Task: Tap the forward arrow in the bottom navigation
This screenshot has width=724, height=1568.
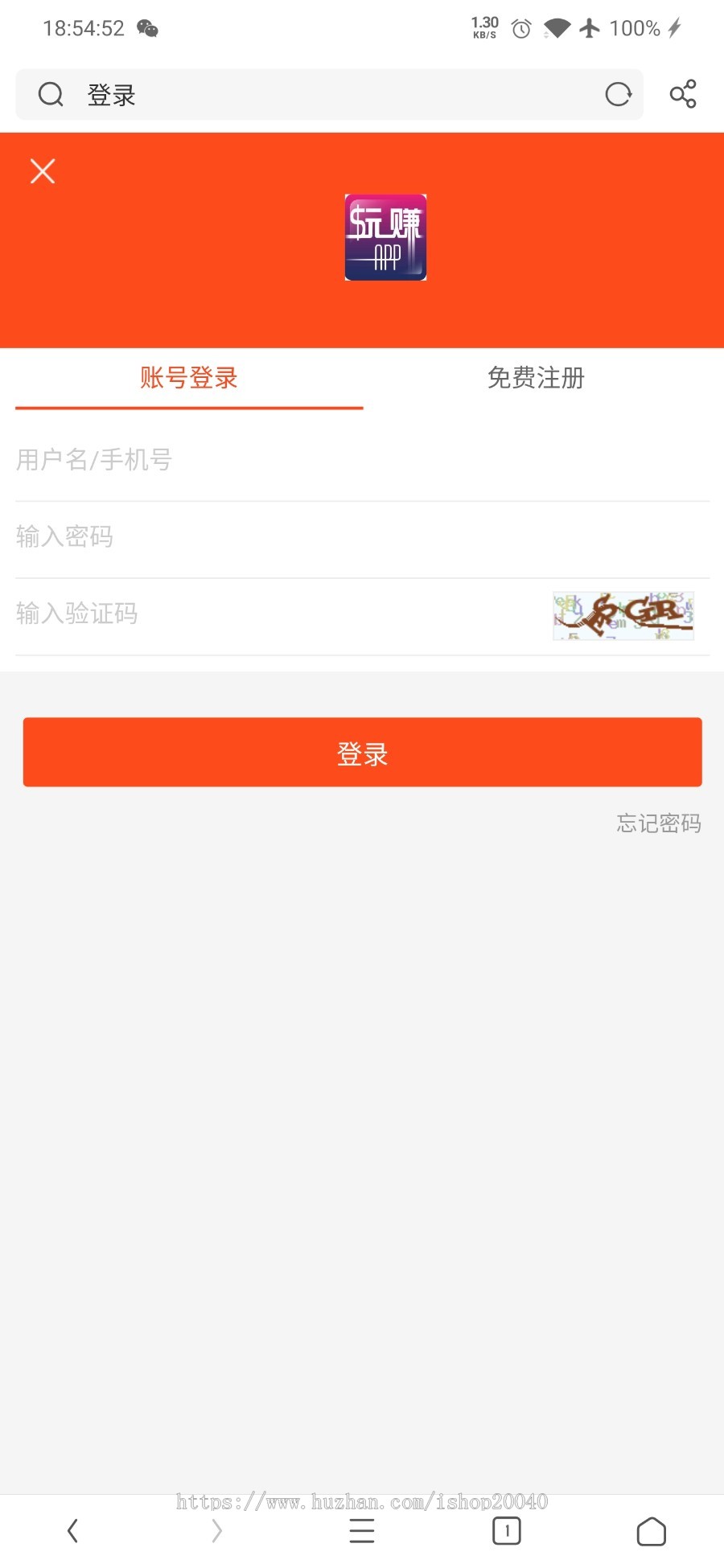Action: point(217,1530)
